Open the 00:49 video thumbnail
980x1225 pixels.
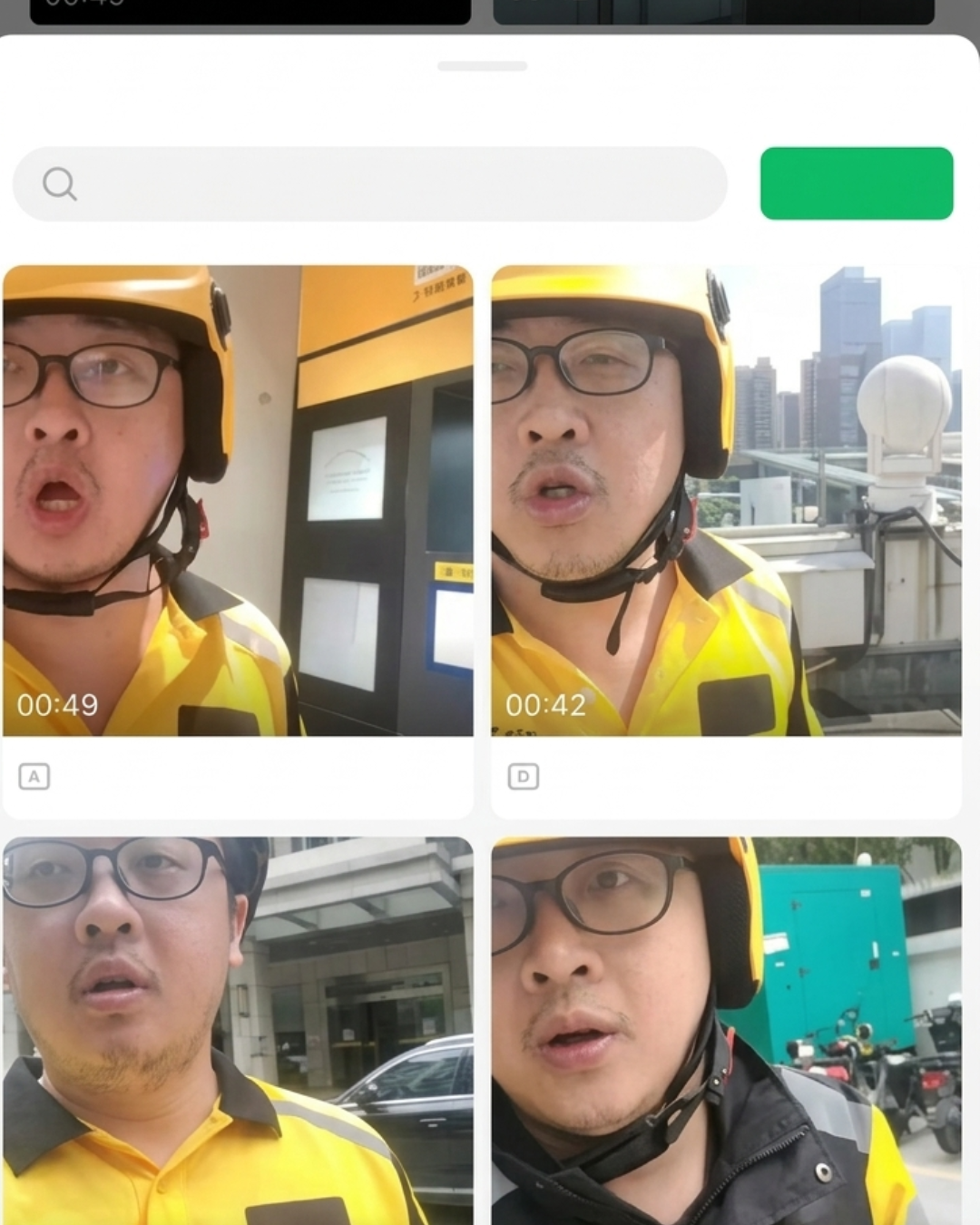(238, 500)
